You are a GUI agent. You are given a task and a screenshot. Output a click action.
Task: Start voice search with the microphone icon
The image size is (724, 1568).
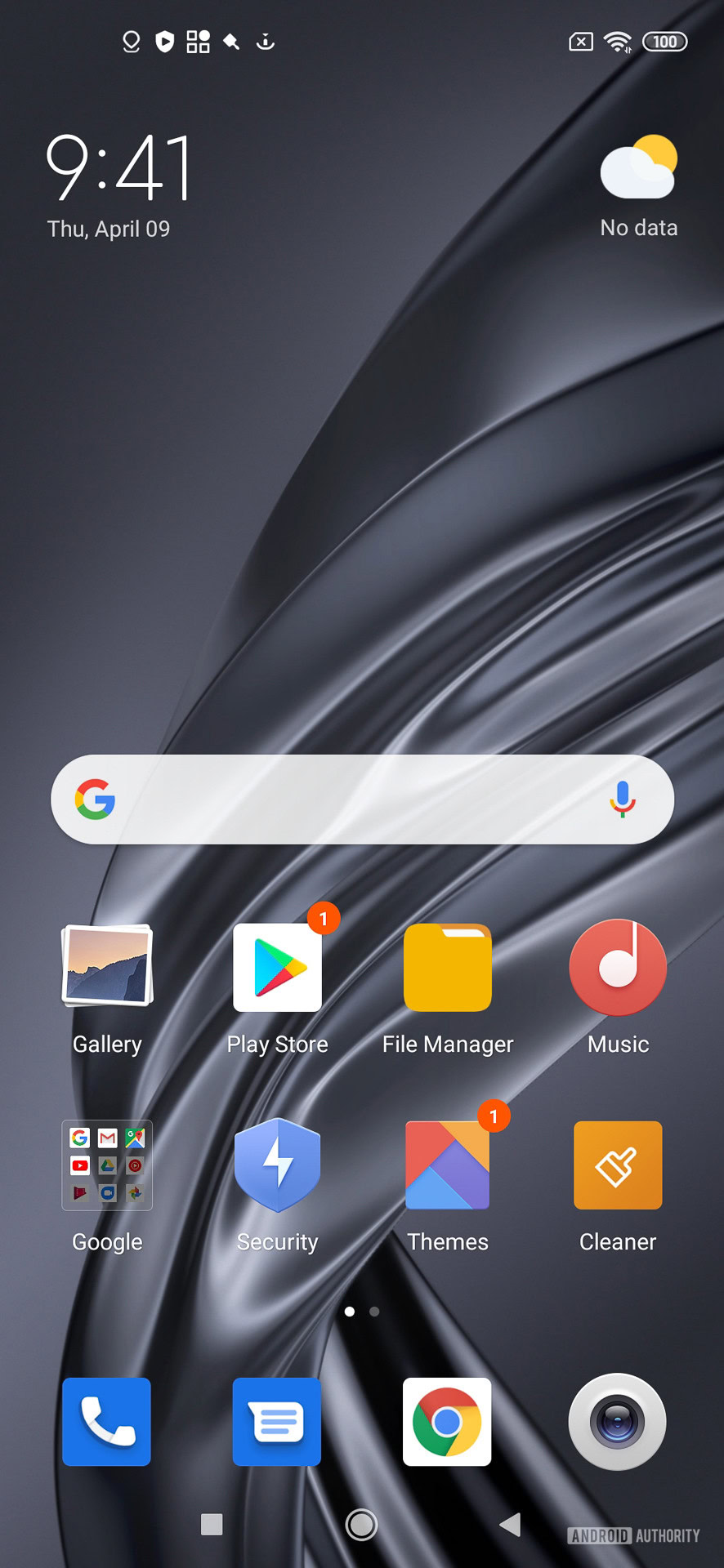tap(623, 800)
